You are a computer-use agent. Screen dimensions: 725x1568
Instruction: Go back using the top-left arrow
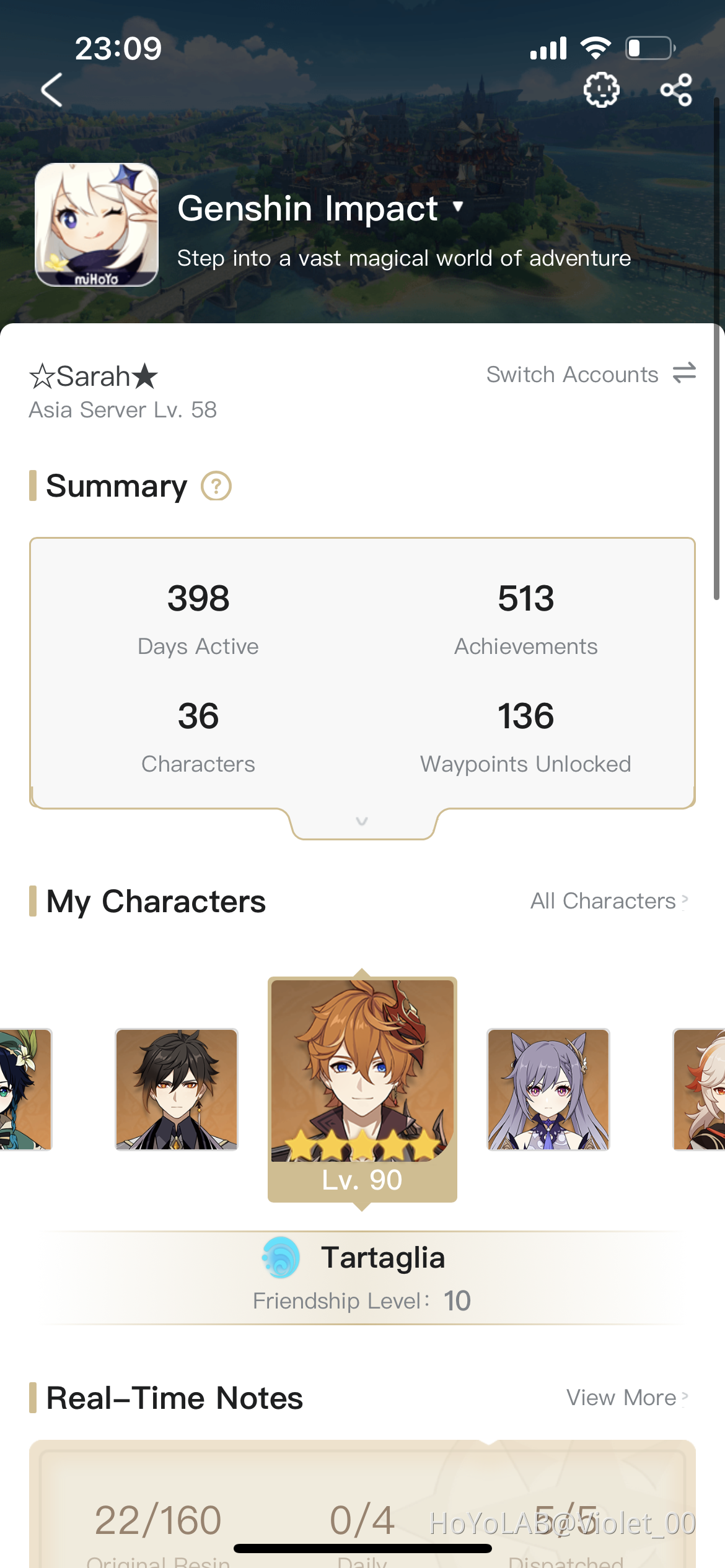[x=52, y=90]
